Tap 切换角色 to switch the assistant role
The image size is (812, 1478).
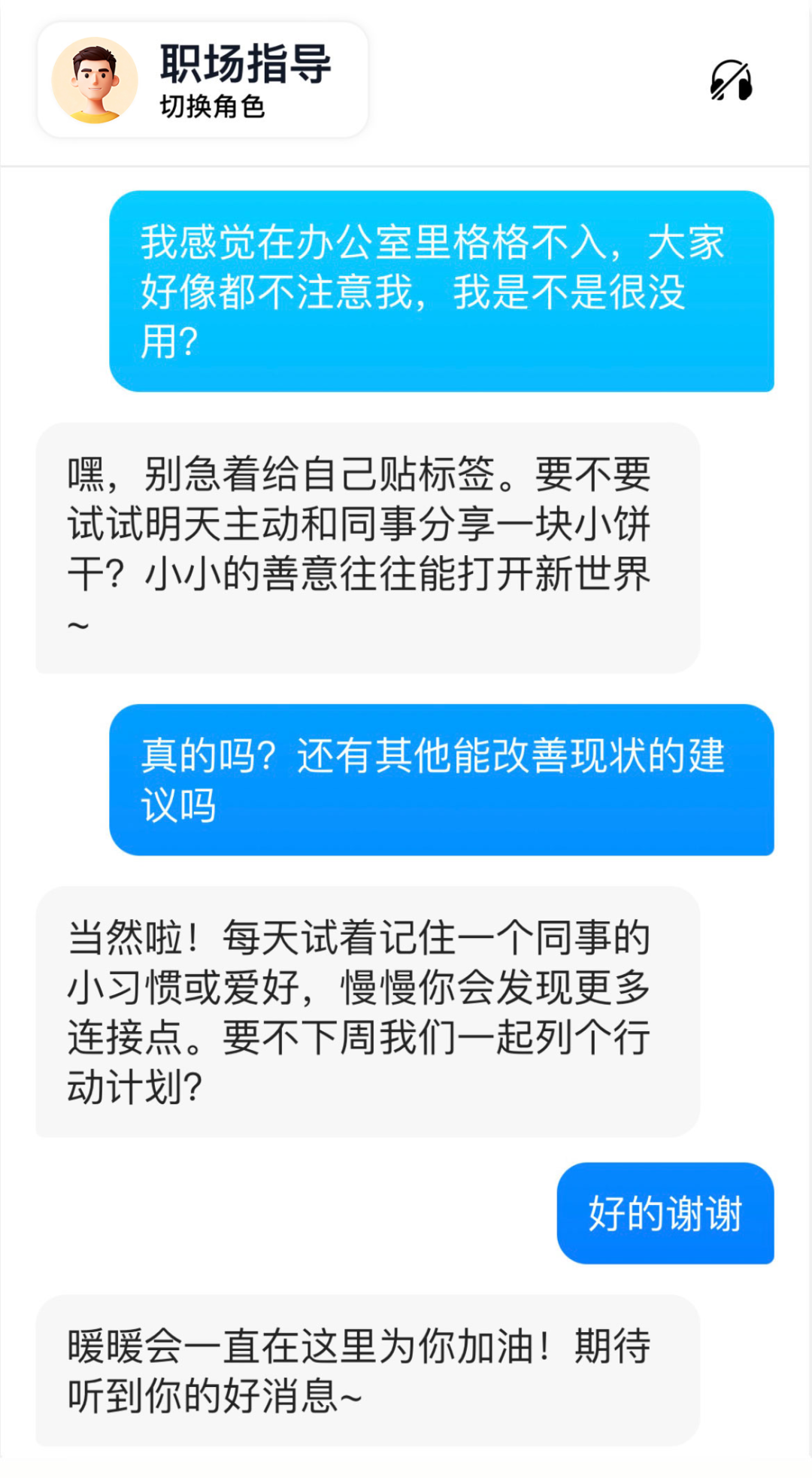(x=212, y=107)
